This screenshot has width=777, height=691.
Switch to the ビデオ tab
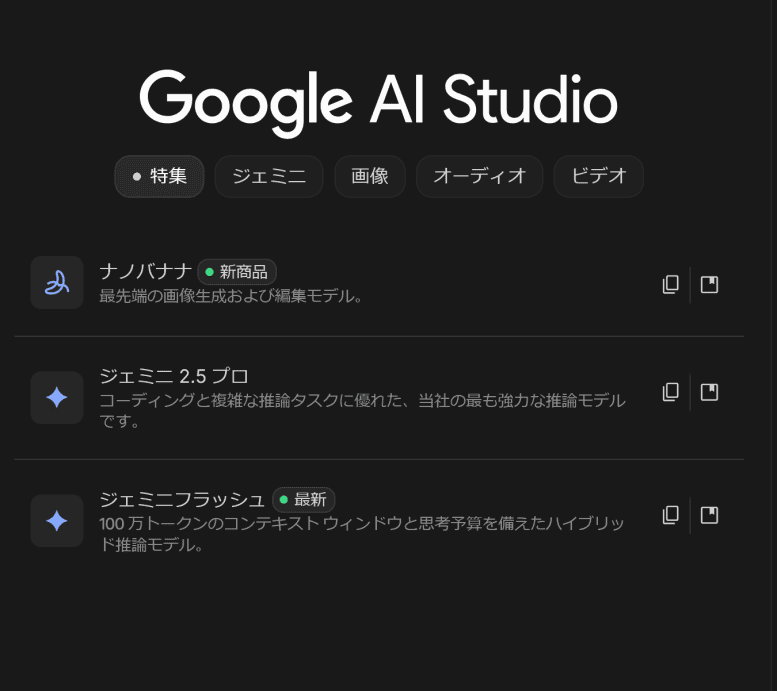click(x=598, y=176)
